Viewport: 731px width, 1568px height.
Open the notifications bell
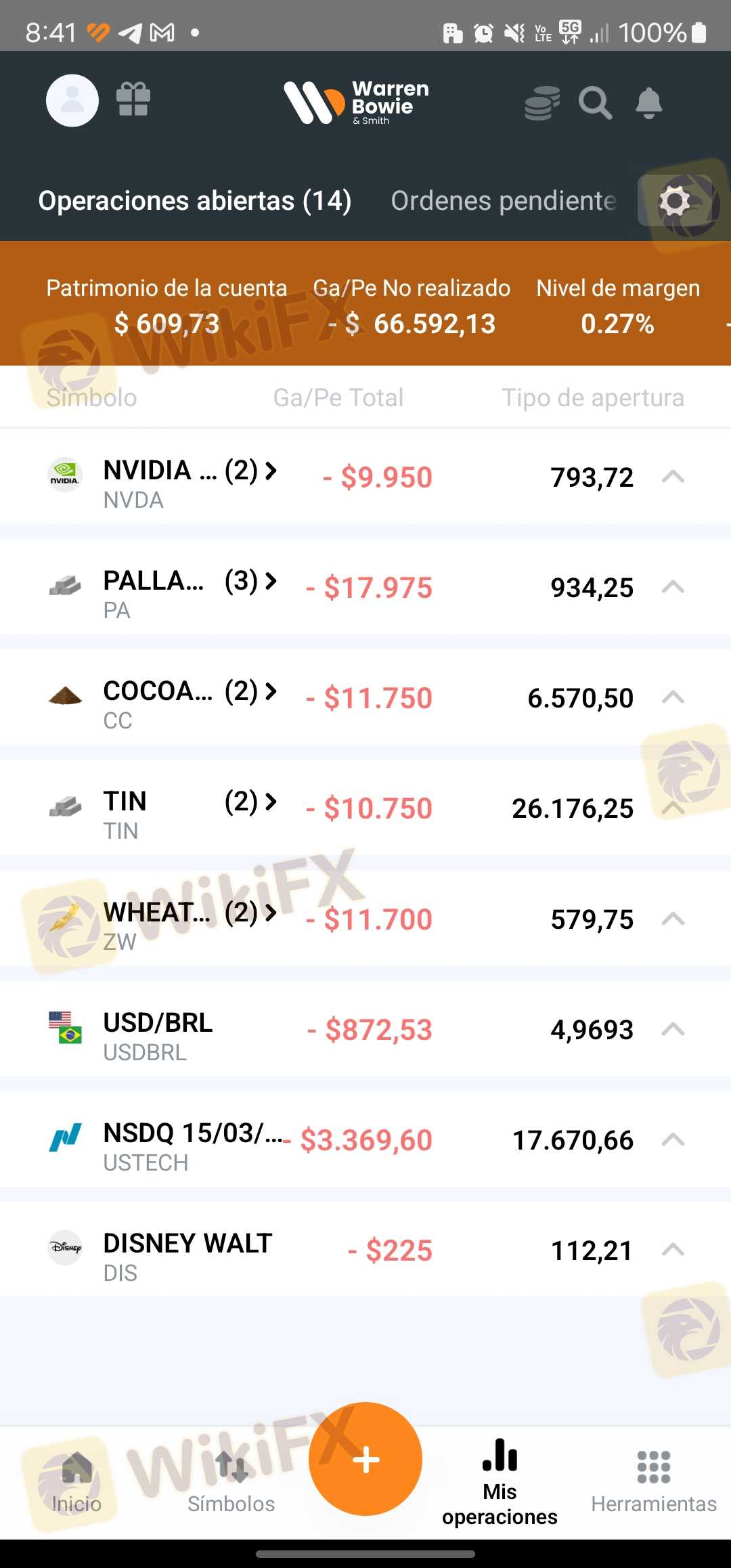[649, 103]
